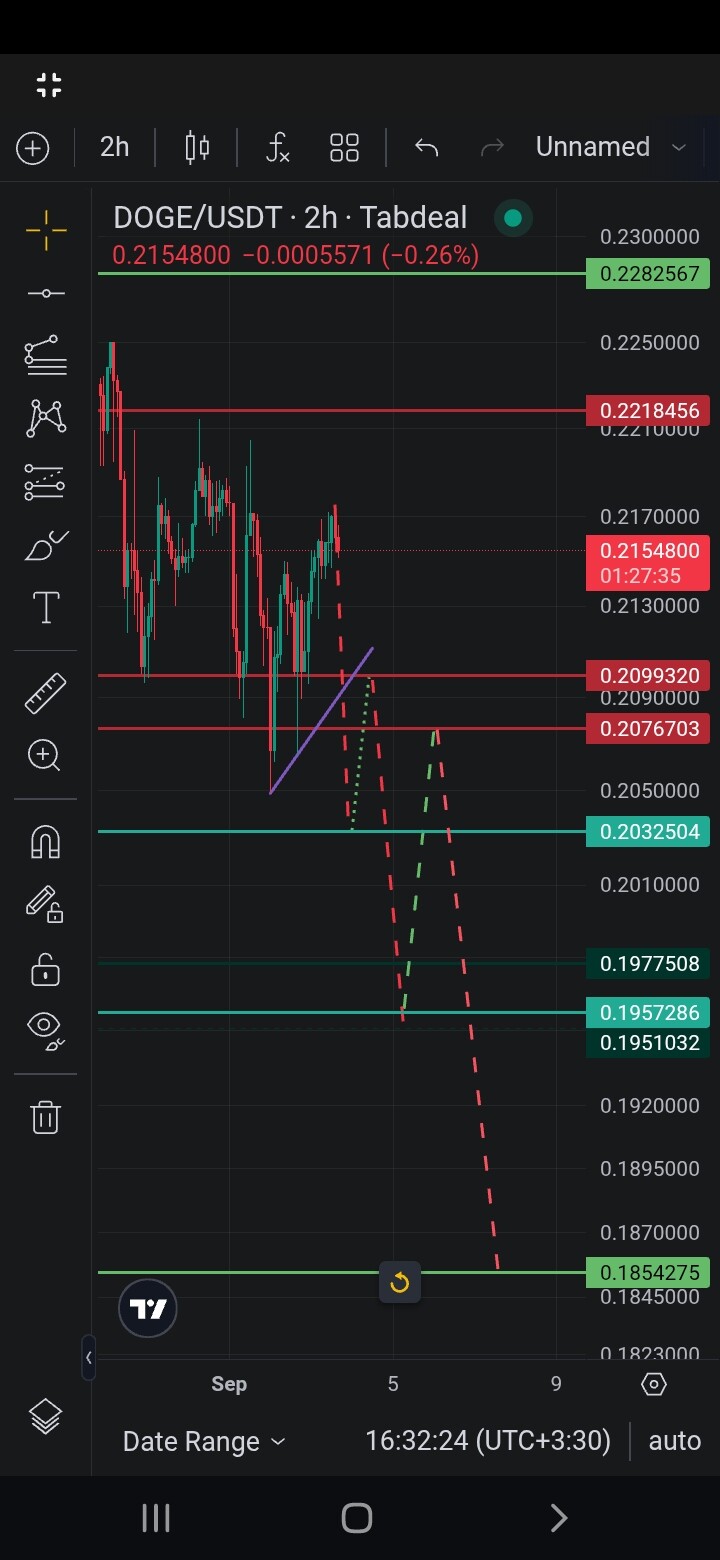Activate the zoom in tool
Viewport: 720px width, 1560px height.
coord(45,755)
